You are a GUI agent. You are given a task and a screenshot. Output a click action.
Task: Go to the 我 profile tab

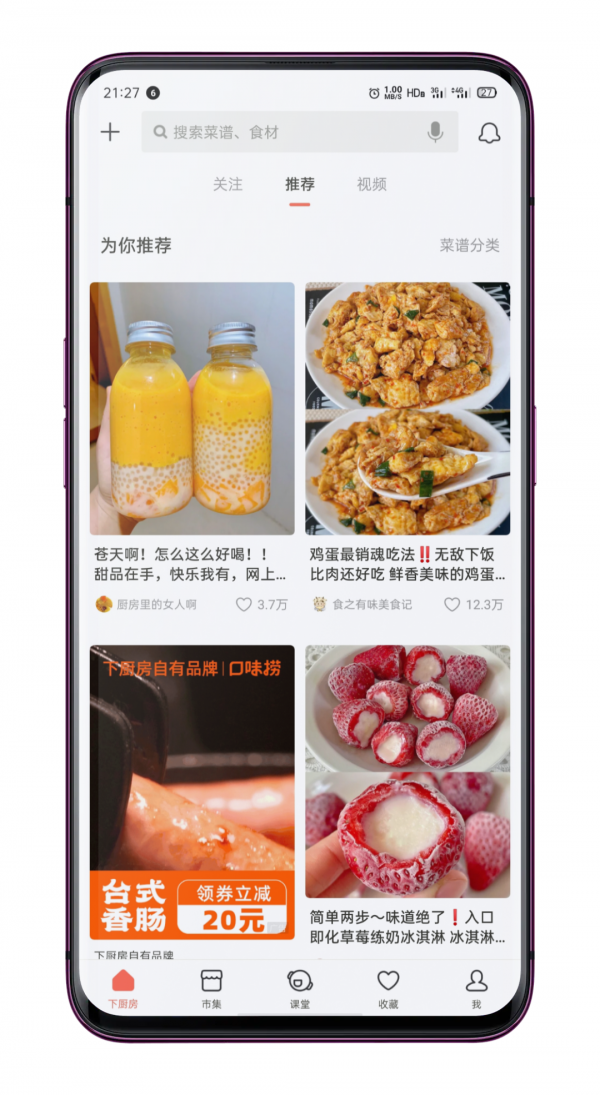476,988
